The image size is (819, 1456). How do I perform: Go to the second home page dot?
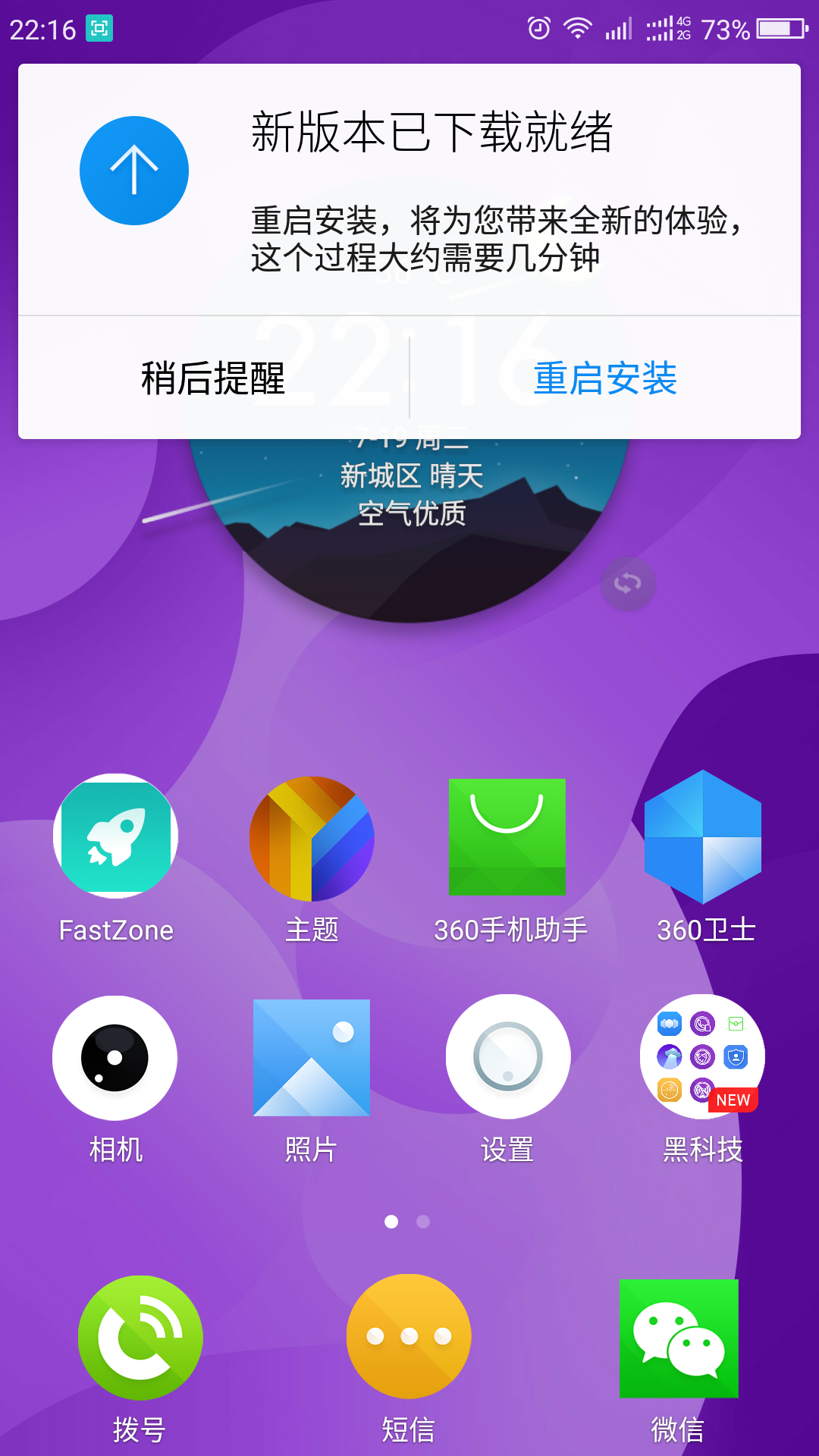pos(423,1222)
